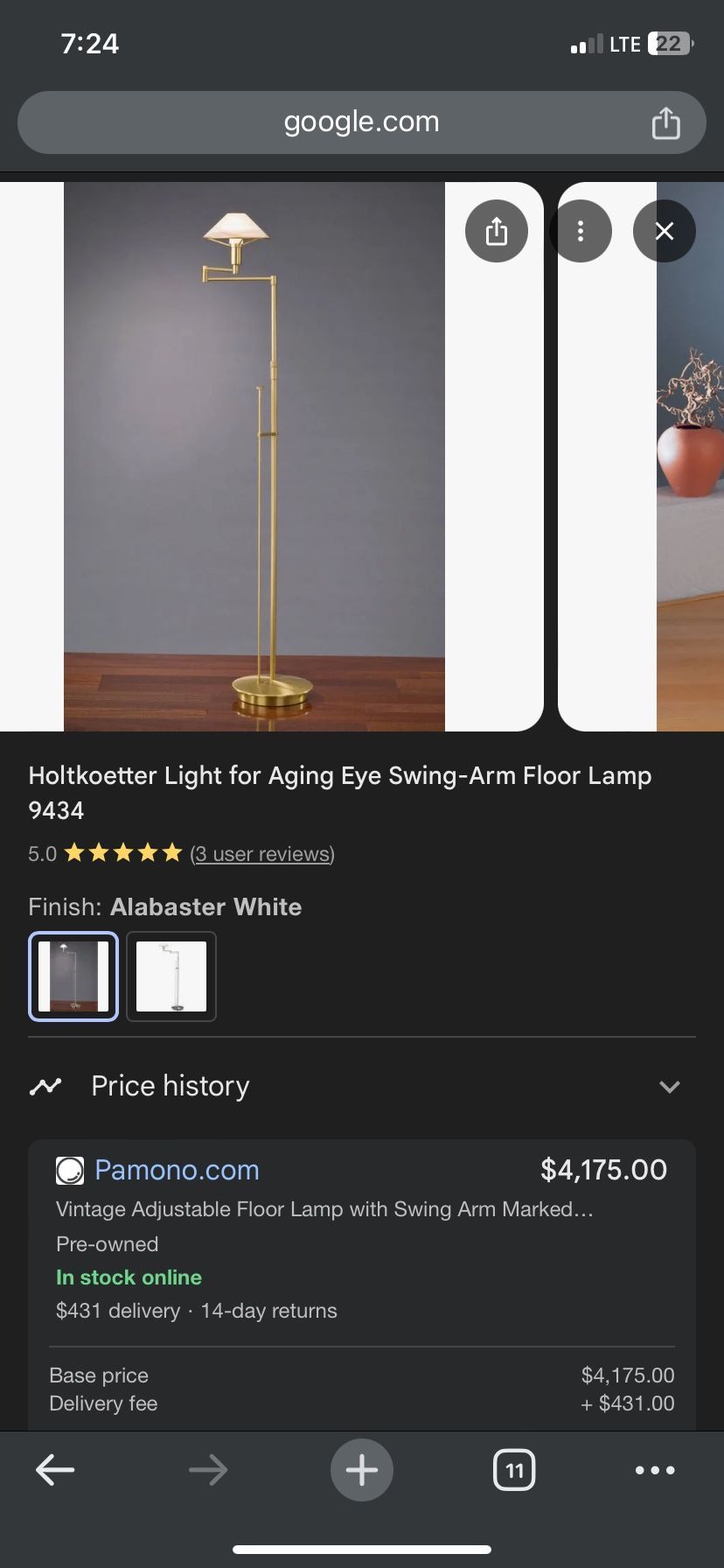Select the brass lamp finish thumbnail
The width and height of the screenshot is (724, 1568).
pos(73,976)
